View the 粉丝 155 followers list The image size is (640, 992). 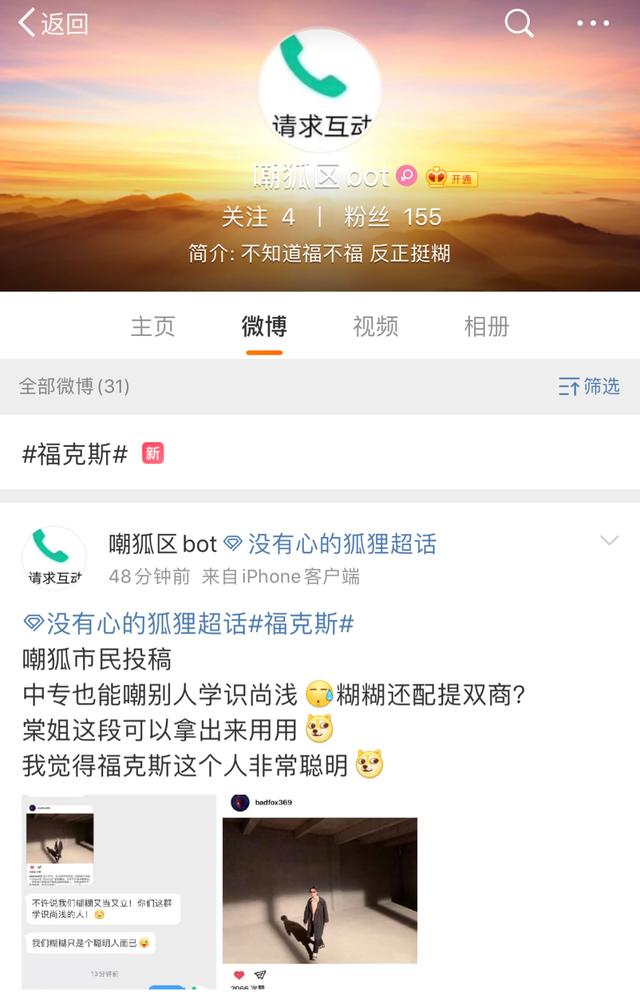(x=392, y=216)
